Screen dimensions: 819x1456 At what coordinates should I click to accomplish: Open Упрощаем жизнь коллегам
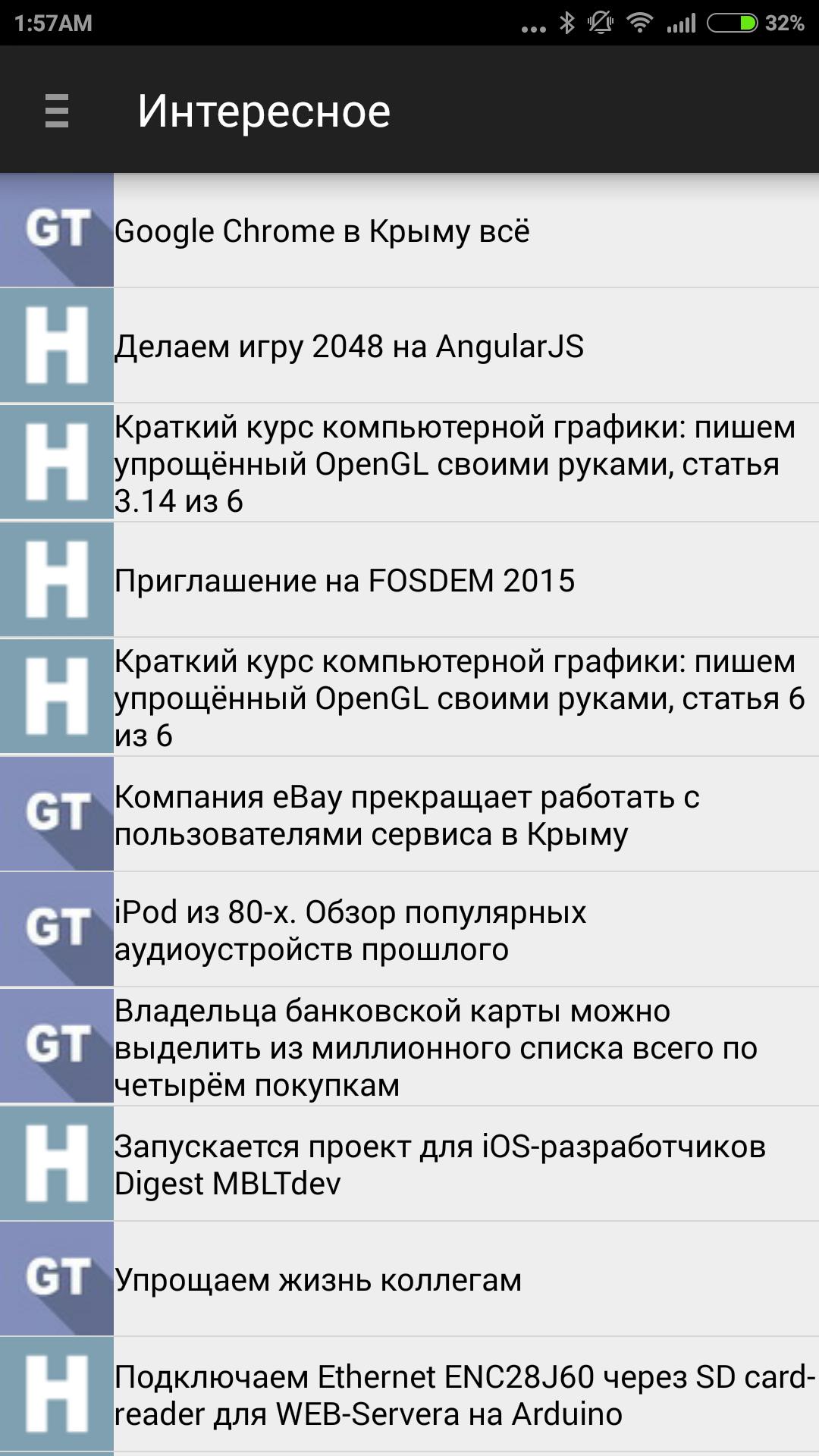click(409, 1280)
